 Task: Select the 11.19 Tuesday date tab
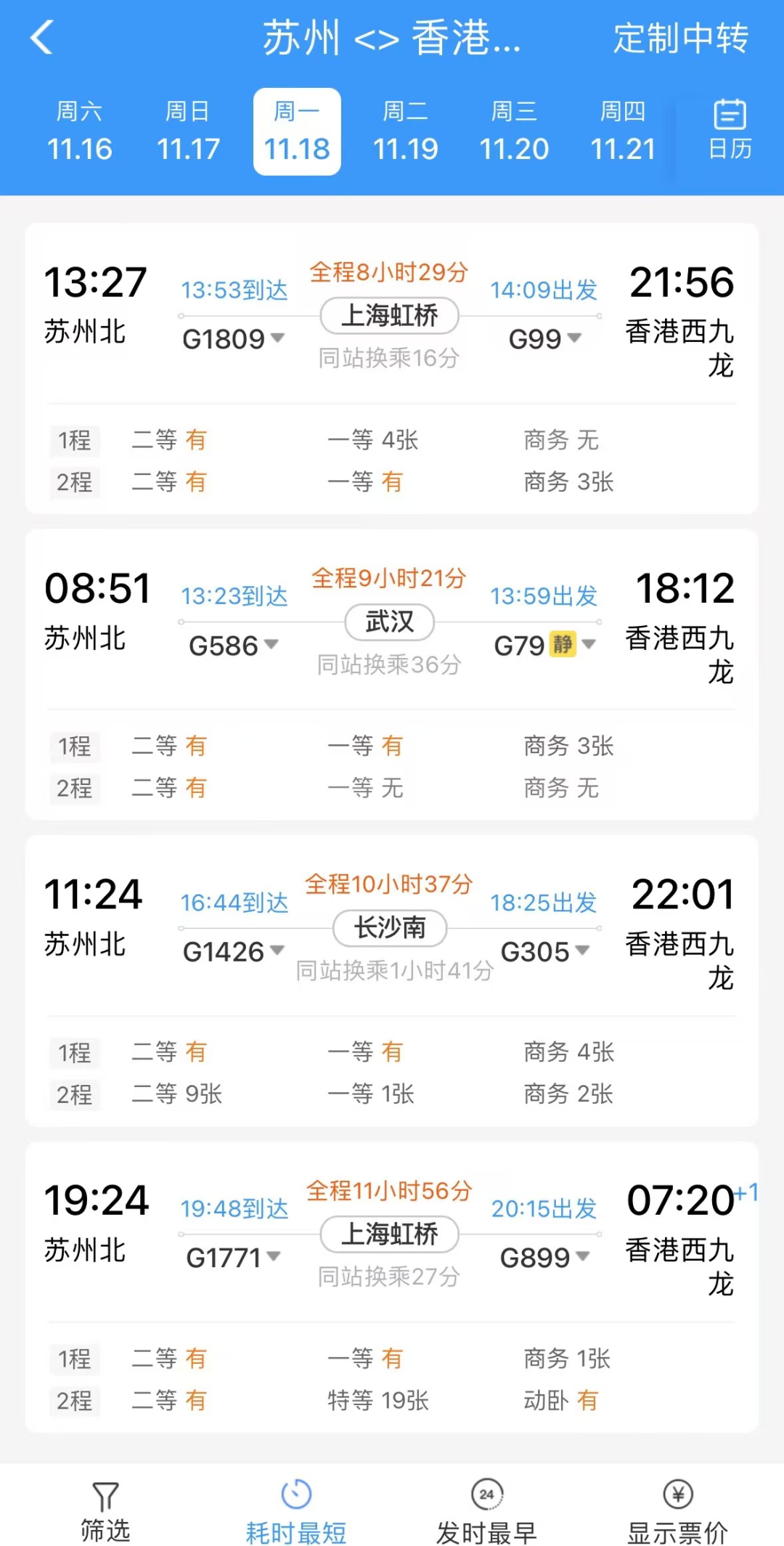(x=407, y=131)
